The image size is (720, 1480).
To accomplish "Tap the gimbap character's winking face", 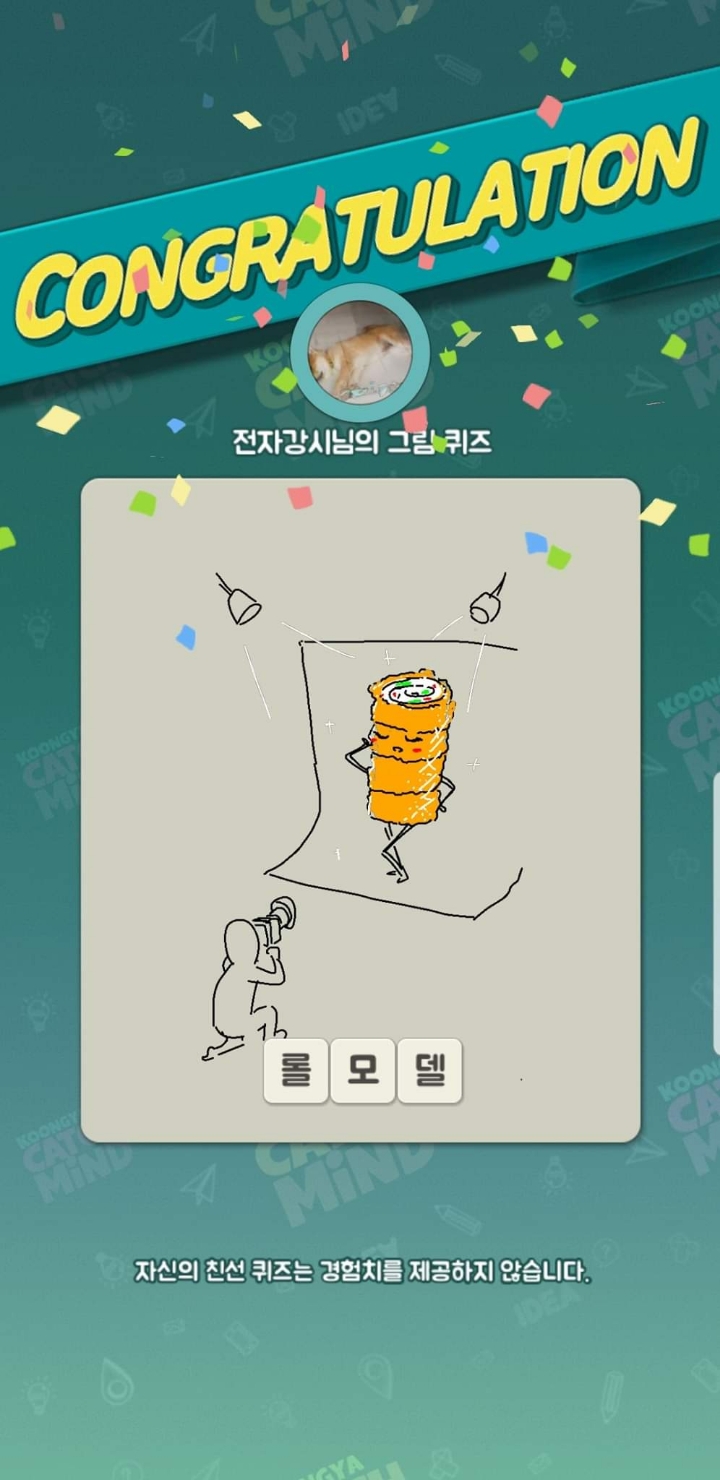I will [400, 742].
